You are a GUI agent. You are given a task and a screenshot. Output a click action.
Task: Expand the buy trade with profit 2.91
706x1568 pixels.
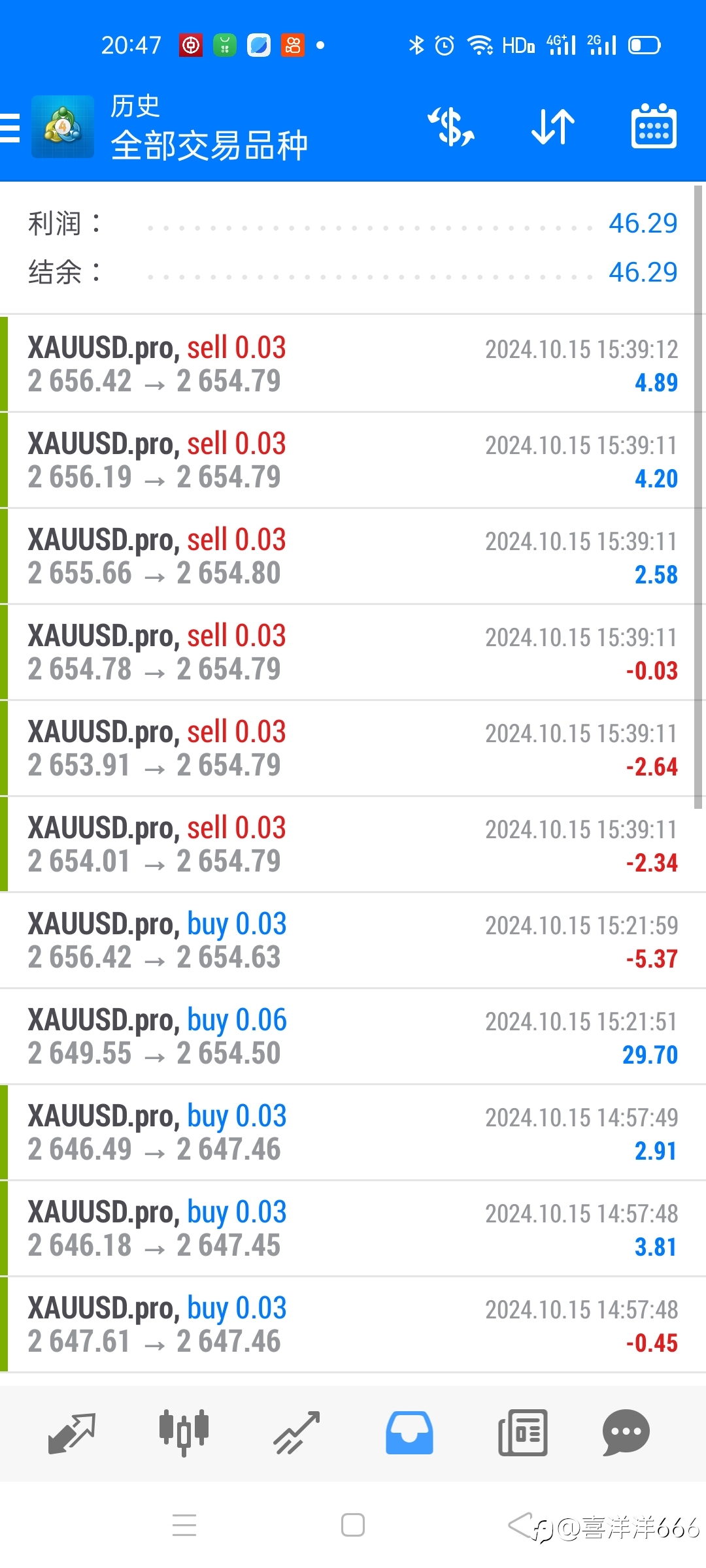(353, 1132)
